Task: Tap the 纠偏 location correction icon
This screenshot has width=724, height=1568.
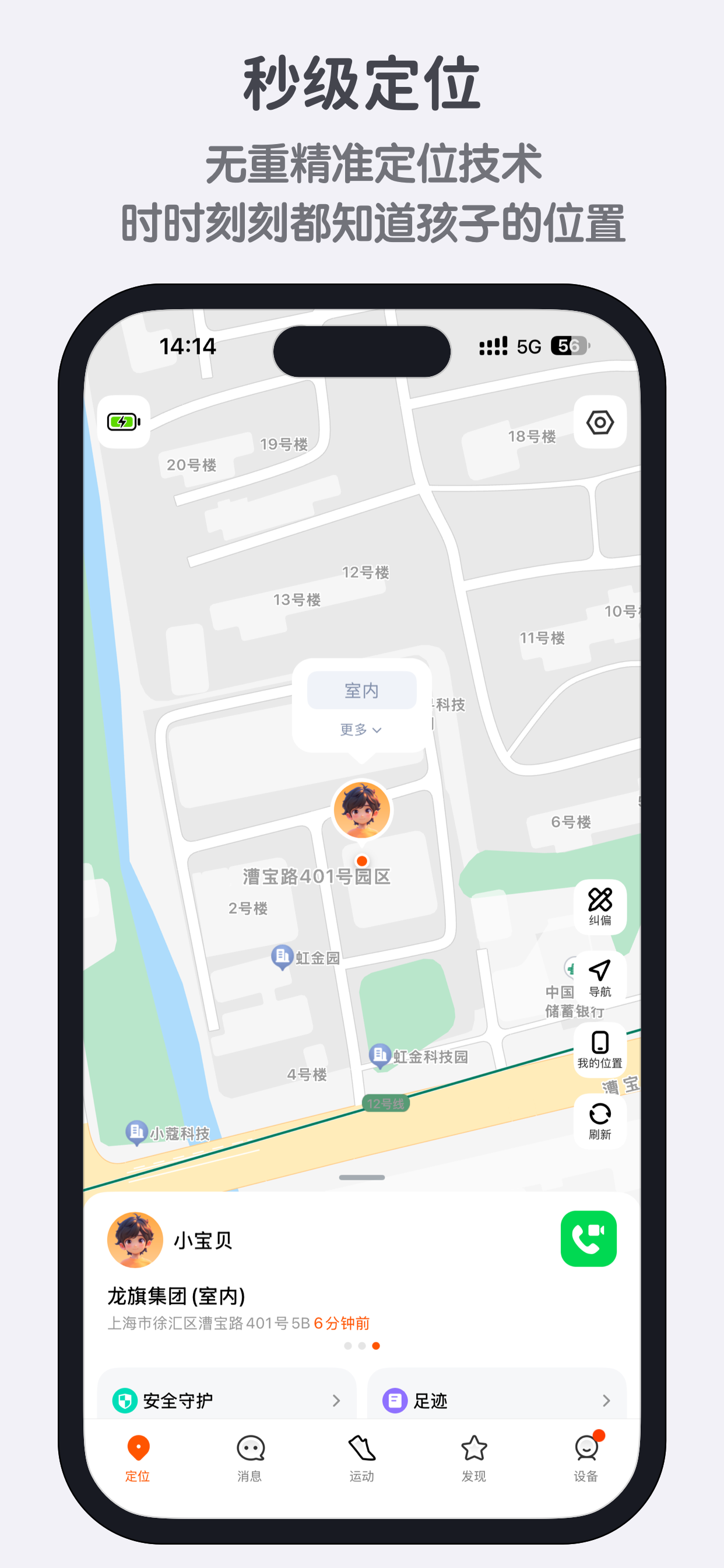Action: pos(599,909)
